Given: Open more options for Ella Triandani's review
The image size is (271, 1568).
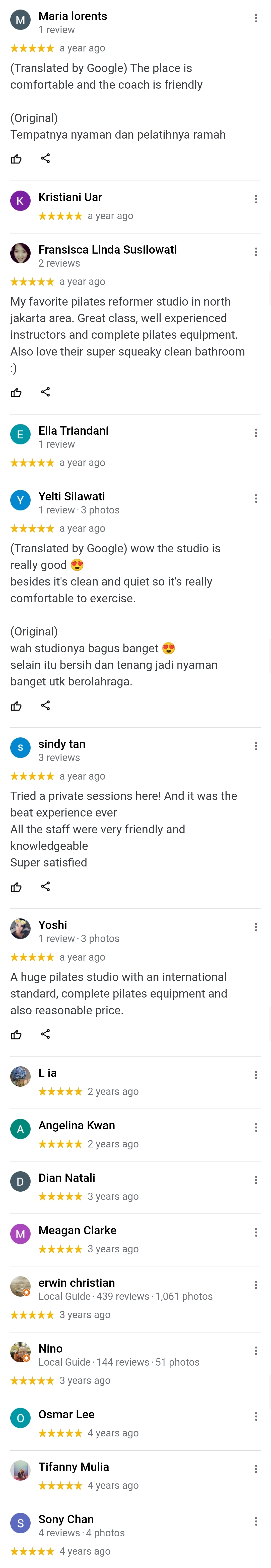Looking at the screenshot, I should click(x=256, y=433).
